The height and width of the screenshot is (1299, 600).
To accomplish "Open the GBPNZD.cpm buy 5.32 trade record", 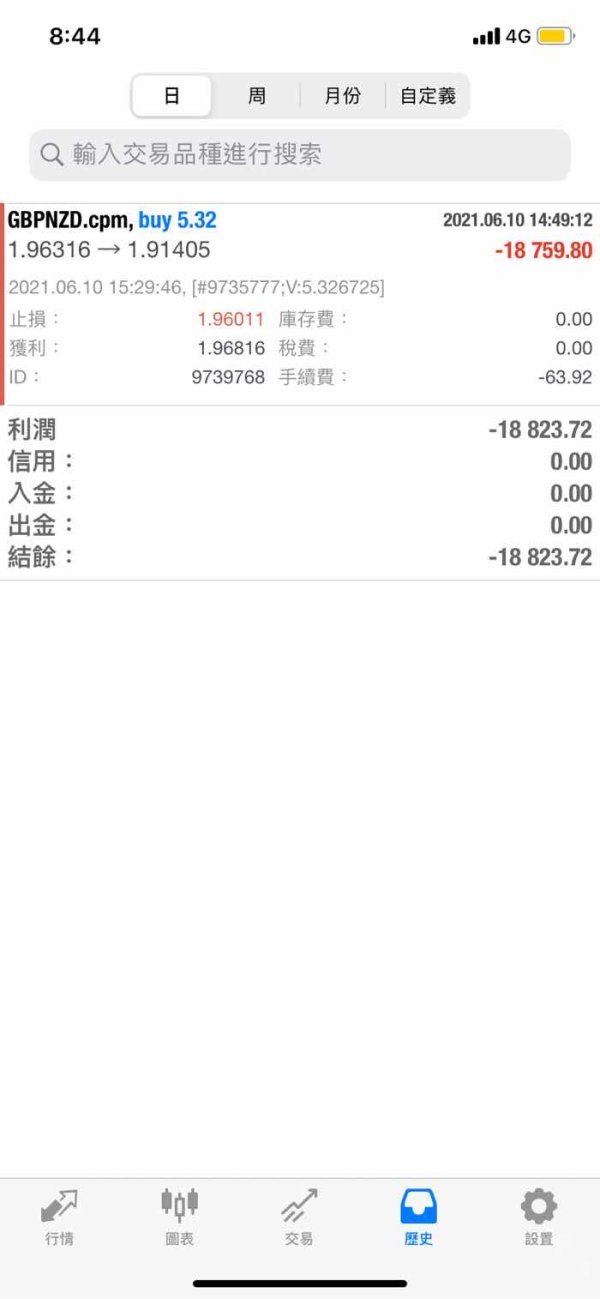I will point(300,304).
